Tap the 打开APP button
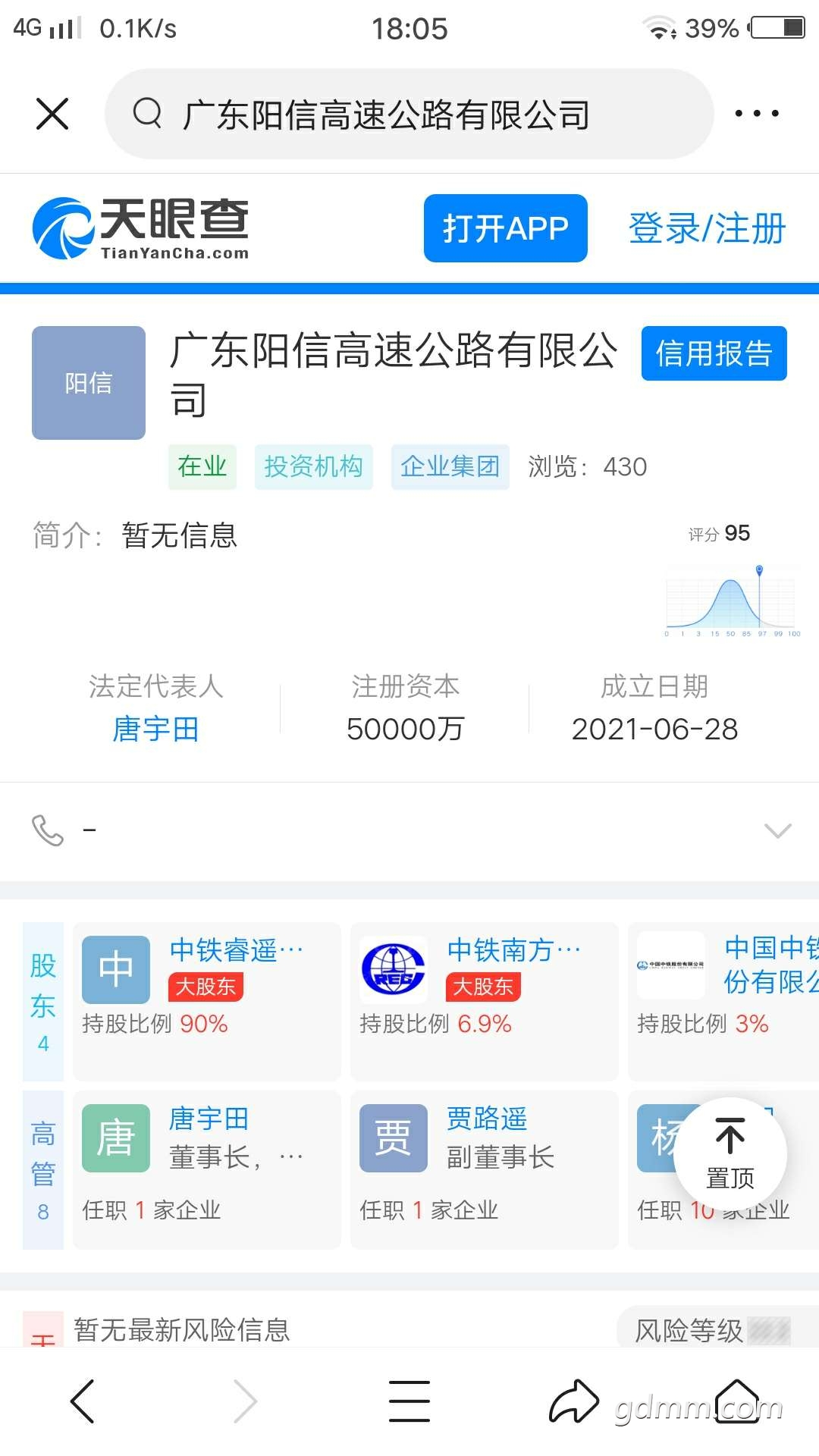This screenshot has height=1456, width=819. (x=506, y=228)
